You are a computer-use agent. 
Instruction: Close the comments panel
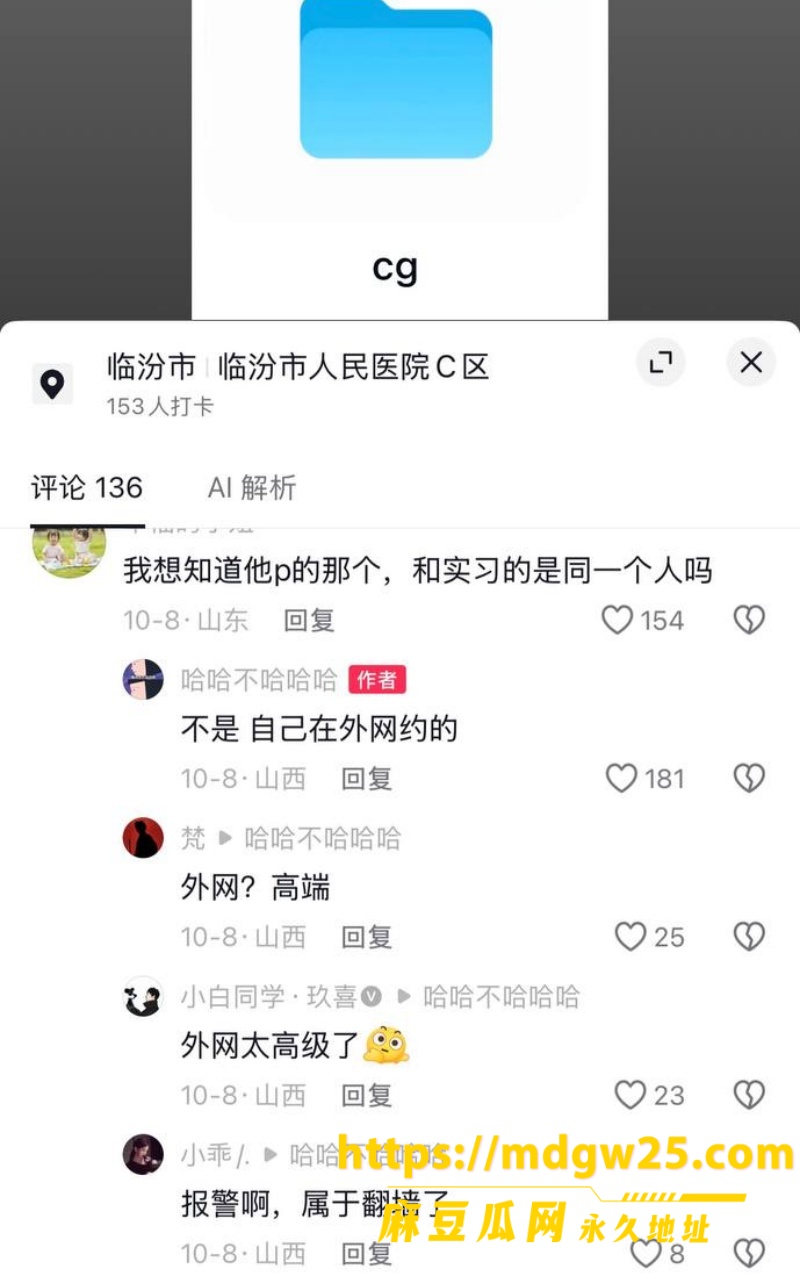[751, 362]
